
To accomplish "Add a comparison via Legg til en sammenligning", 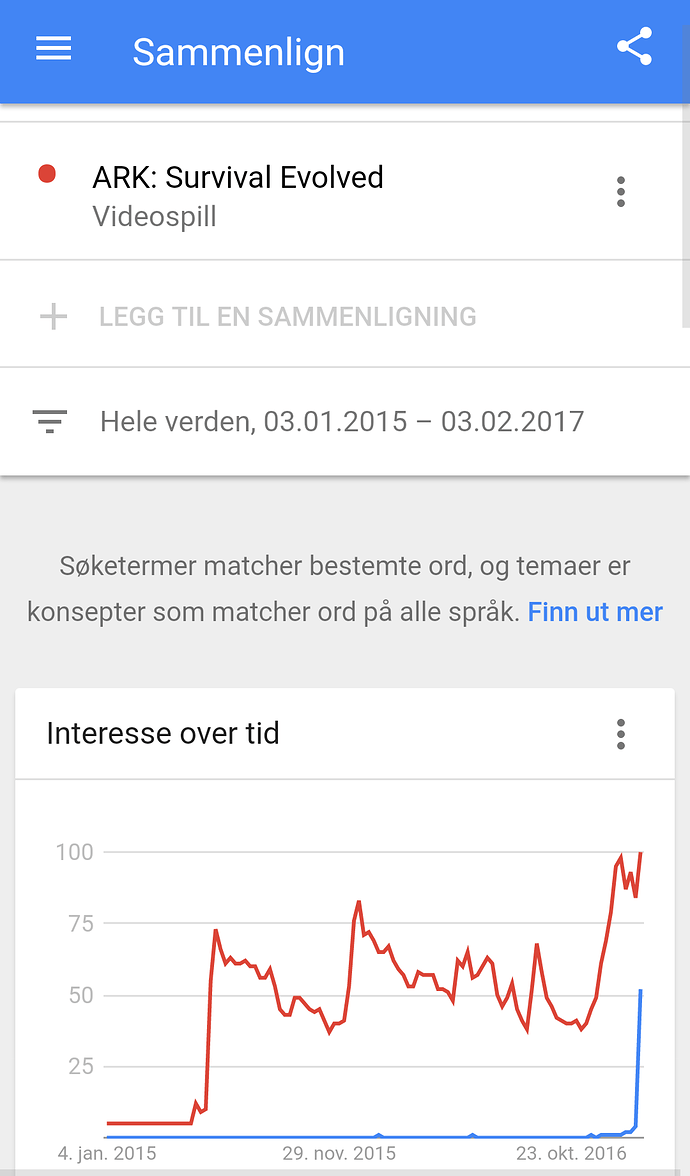I will pos(345,316).
